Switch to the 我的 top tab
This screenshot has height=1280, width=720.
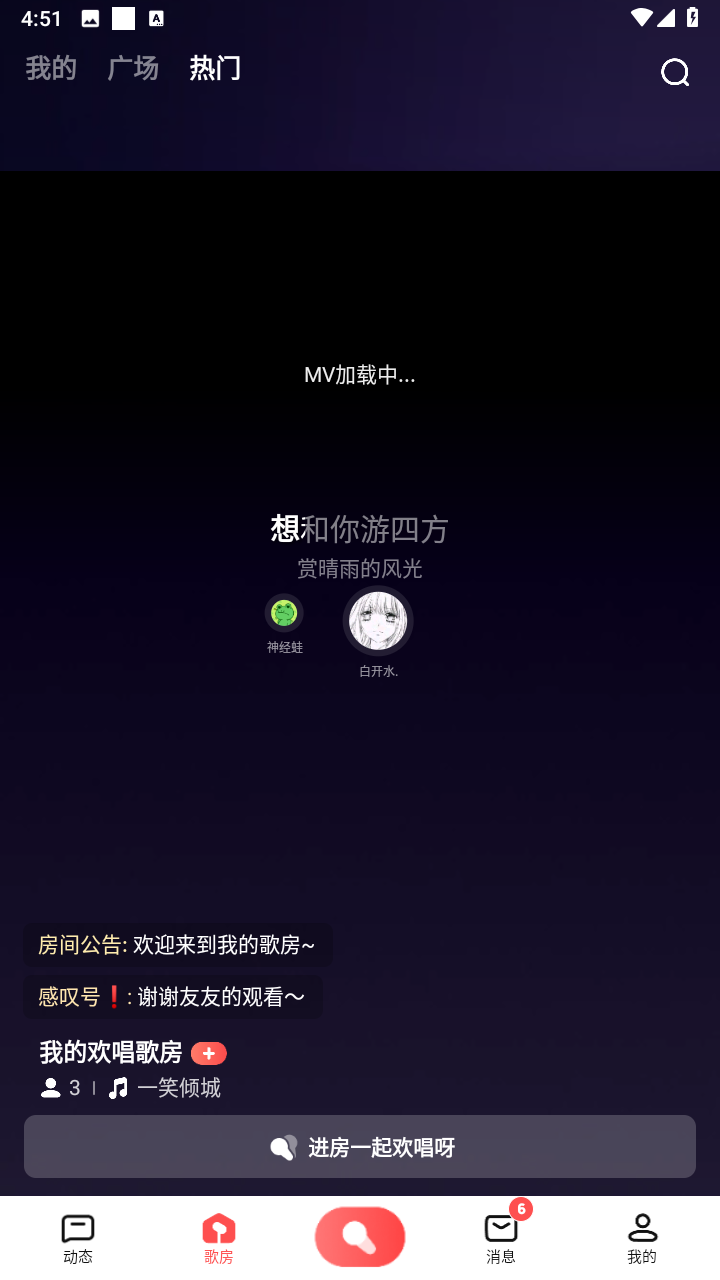(51, 68)
